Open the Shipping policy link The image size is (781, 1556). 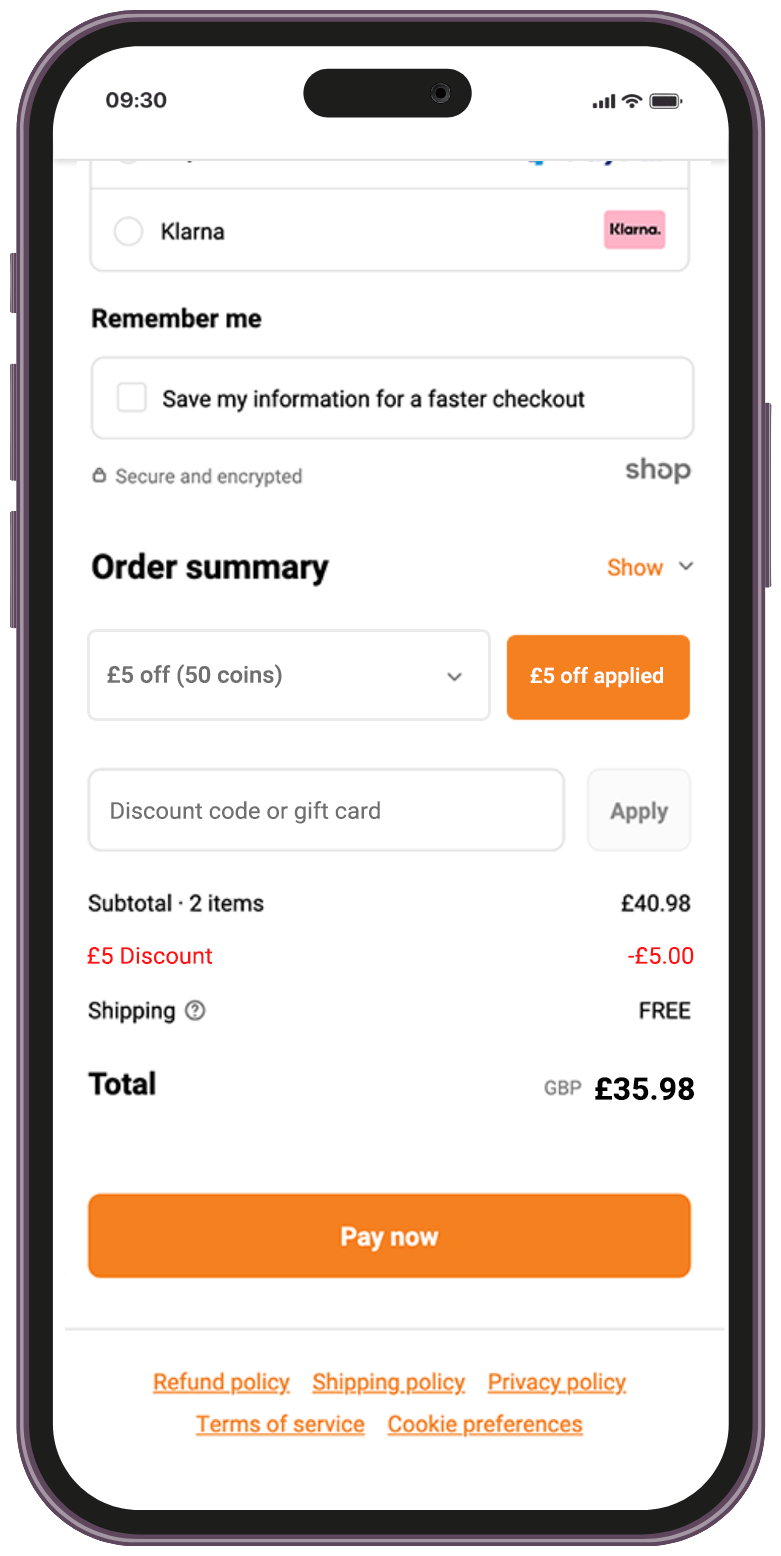click(388, 1383)
